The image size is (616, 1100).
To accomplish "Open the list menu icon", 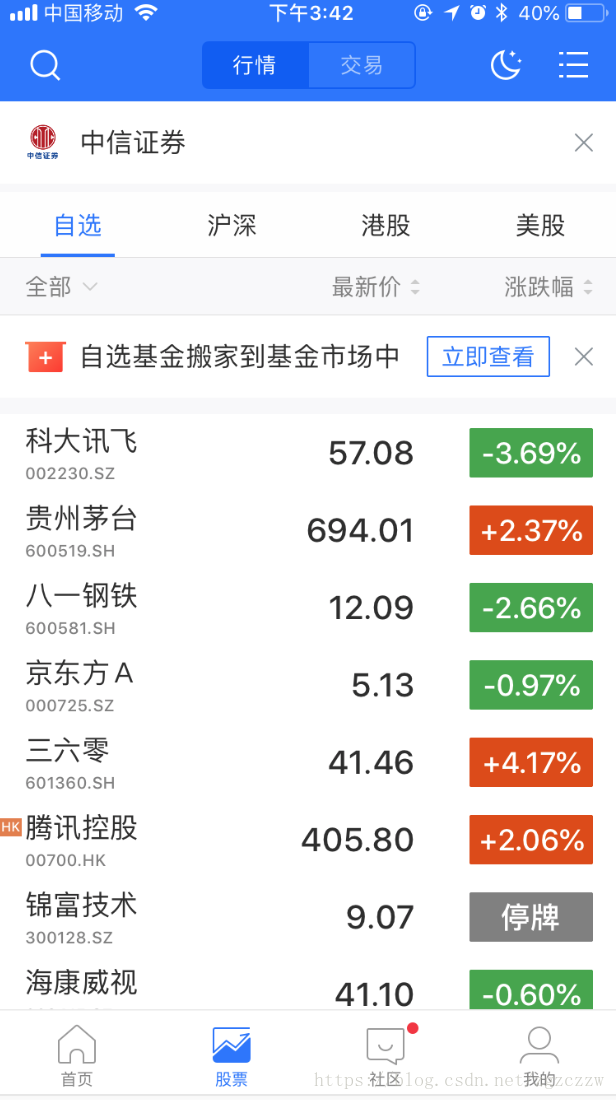I will point(573,66).
